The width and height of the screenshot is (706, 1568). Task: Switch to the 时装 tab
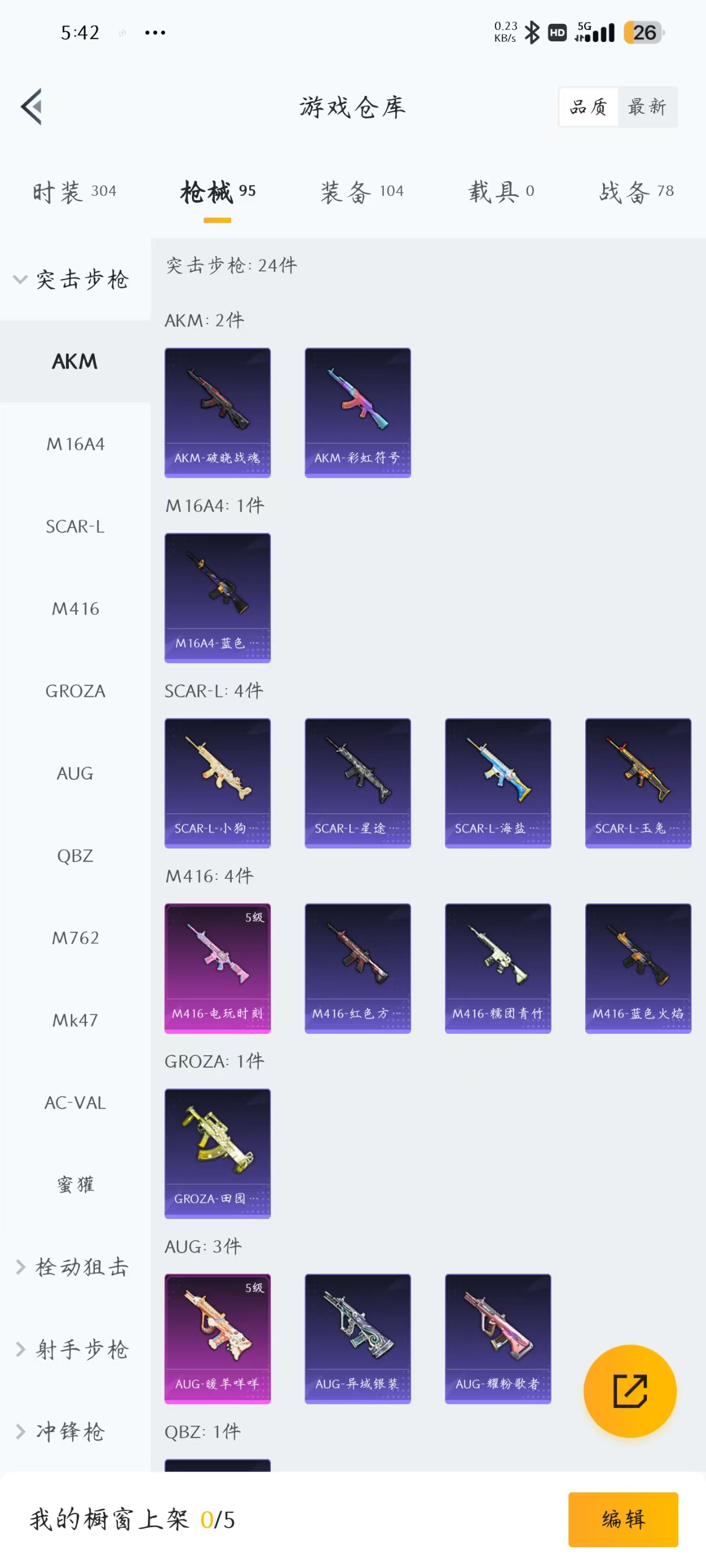tap(74, 192)
